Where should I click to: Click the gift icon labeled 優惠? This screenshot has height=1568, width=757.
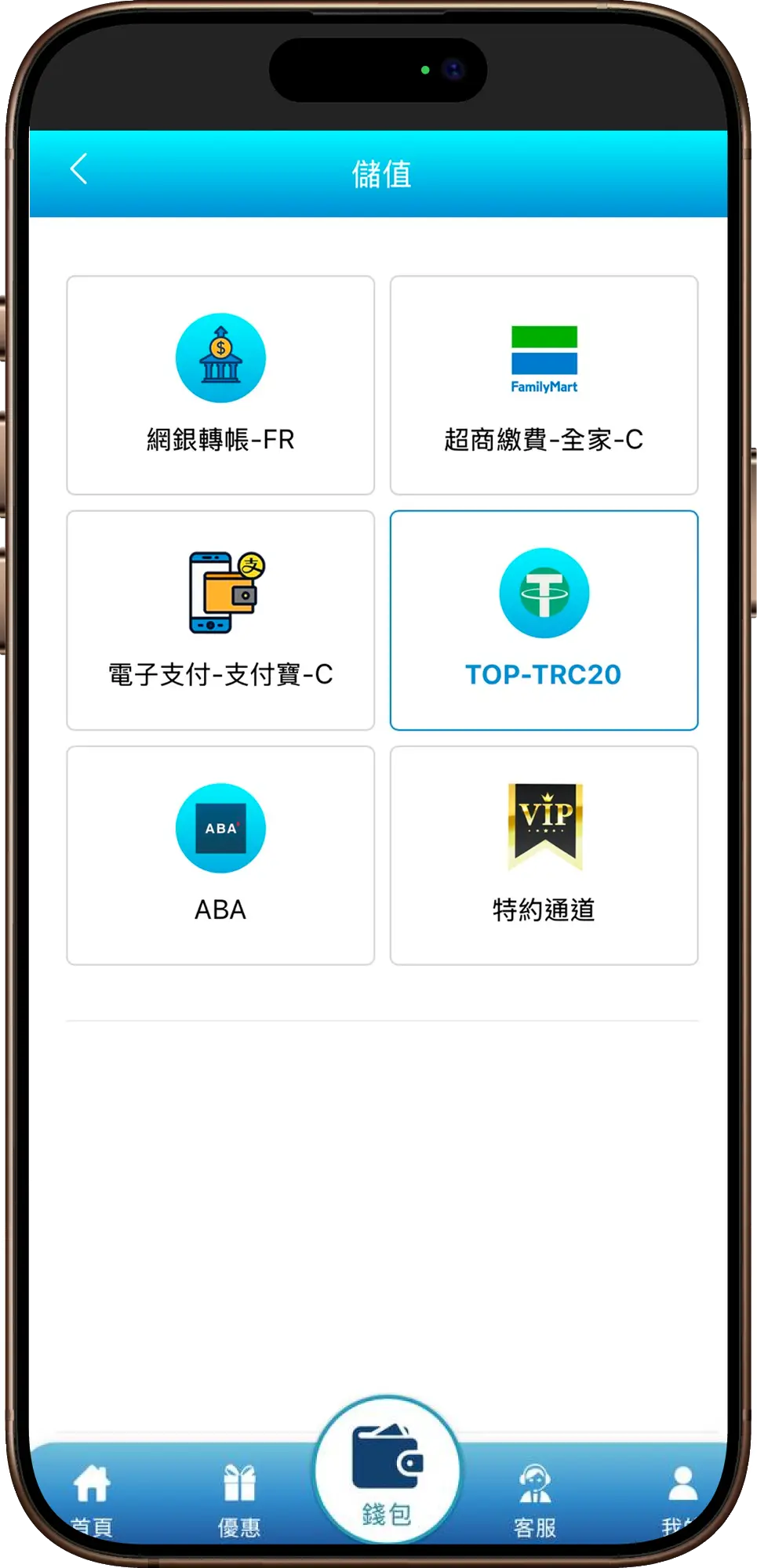pyautogui.click(x=241, y=1480)
